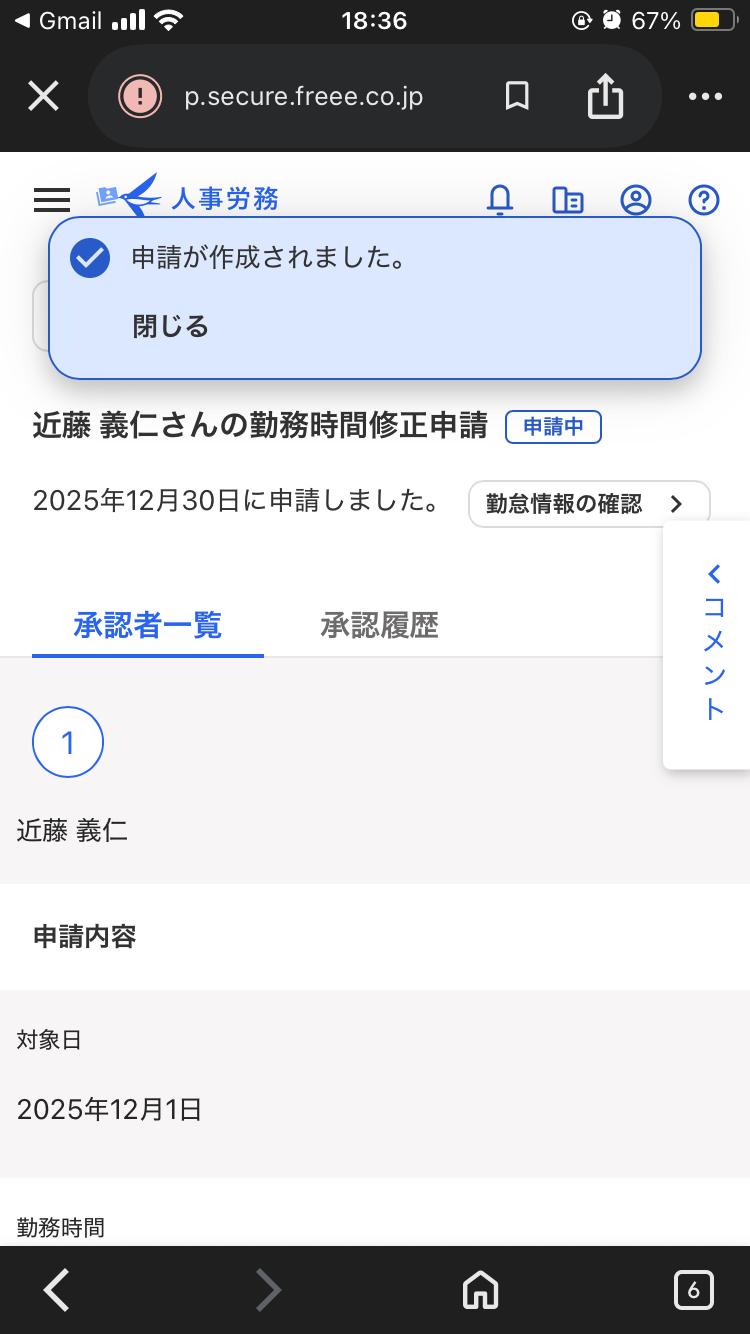The height and width of the screenshot is (1334, 750).
Task: Open the user profile account icon
Action: click(635, 200)
